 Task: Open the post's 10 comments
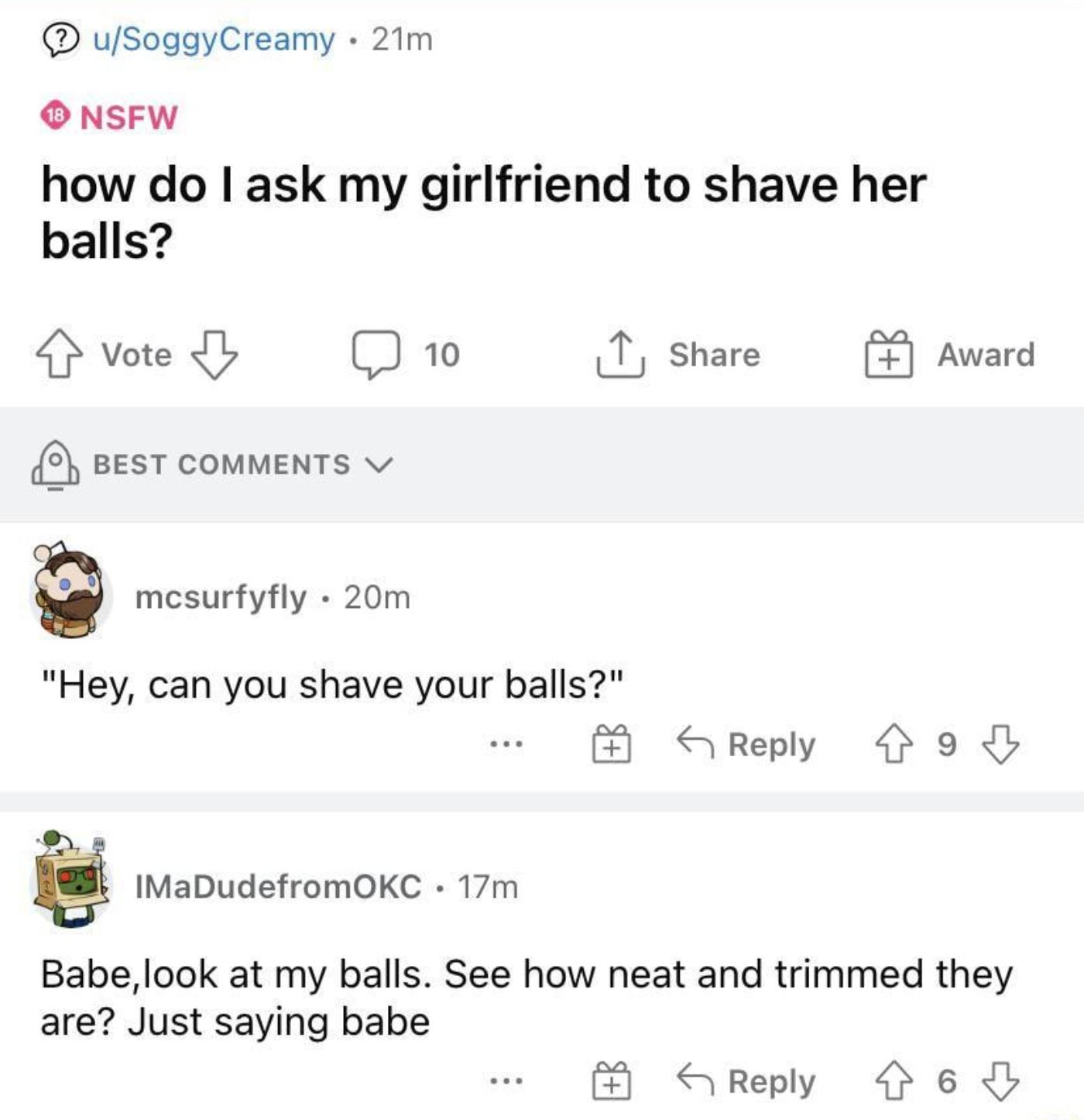click(x=406, y=355)
